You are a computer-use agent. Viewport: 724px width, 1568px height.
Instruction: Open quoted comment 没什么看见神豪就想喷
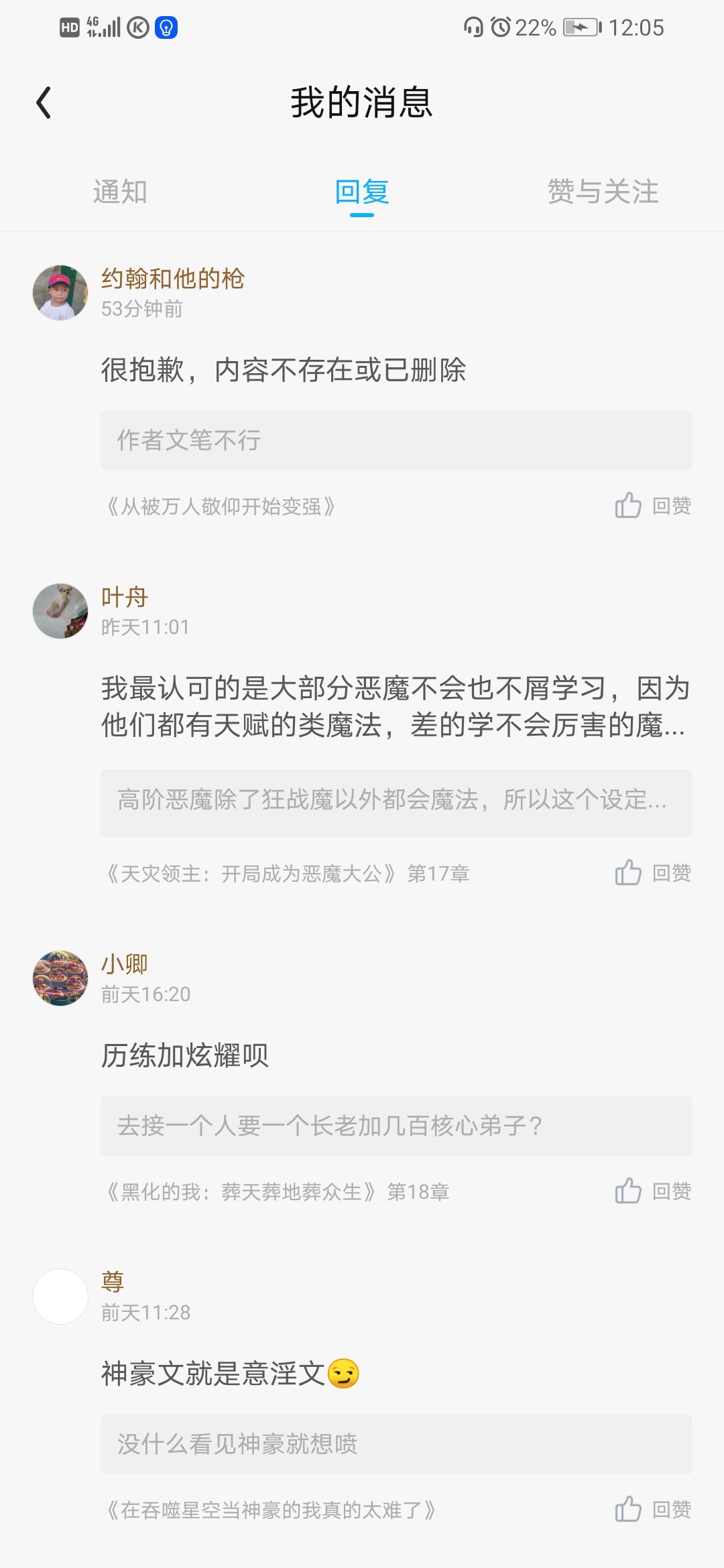point(396,1444)
